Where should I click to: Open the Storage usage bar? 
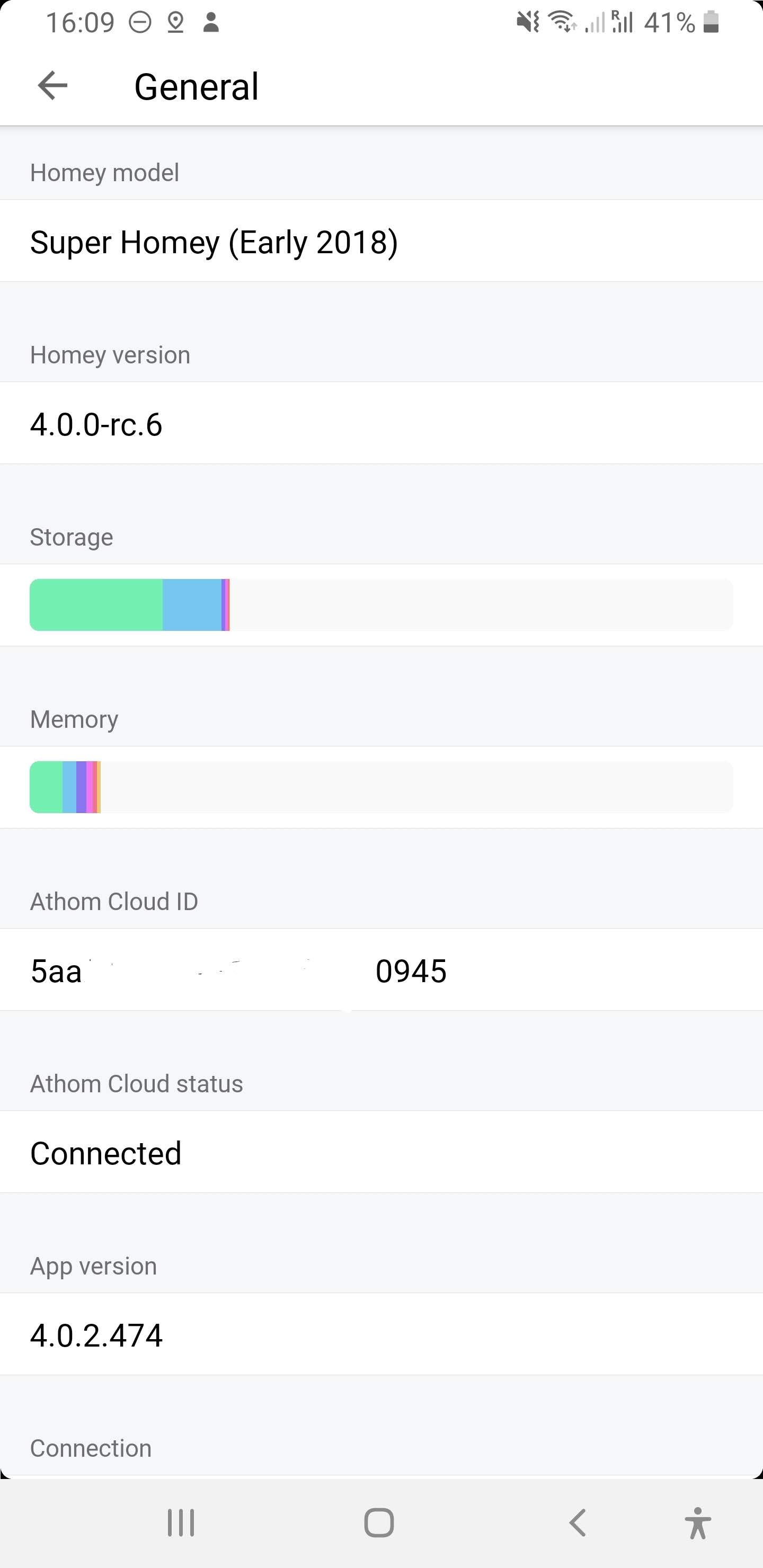[x=381, y=605]
